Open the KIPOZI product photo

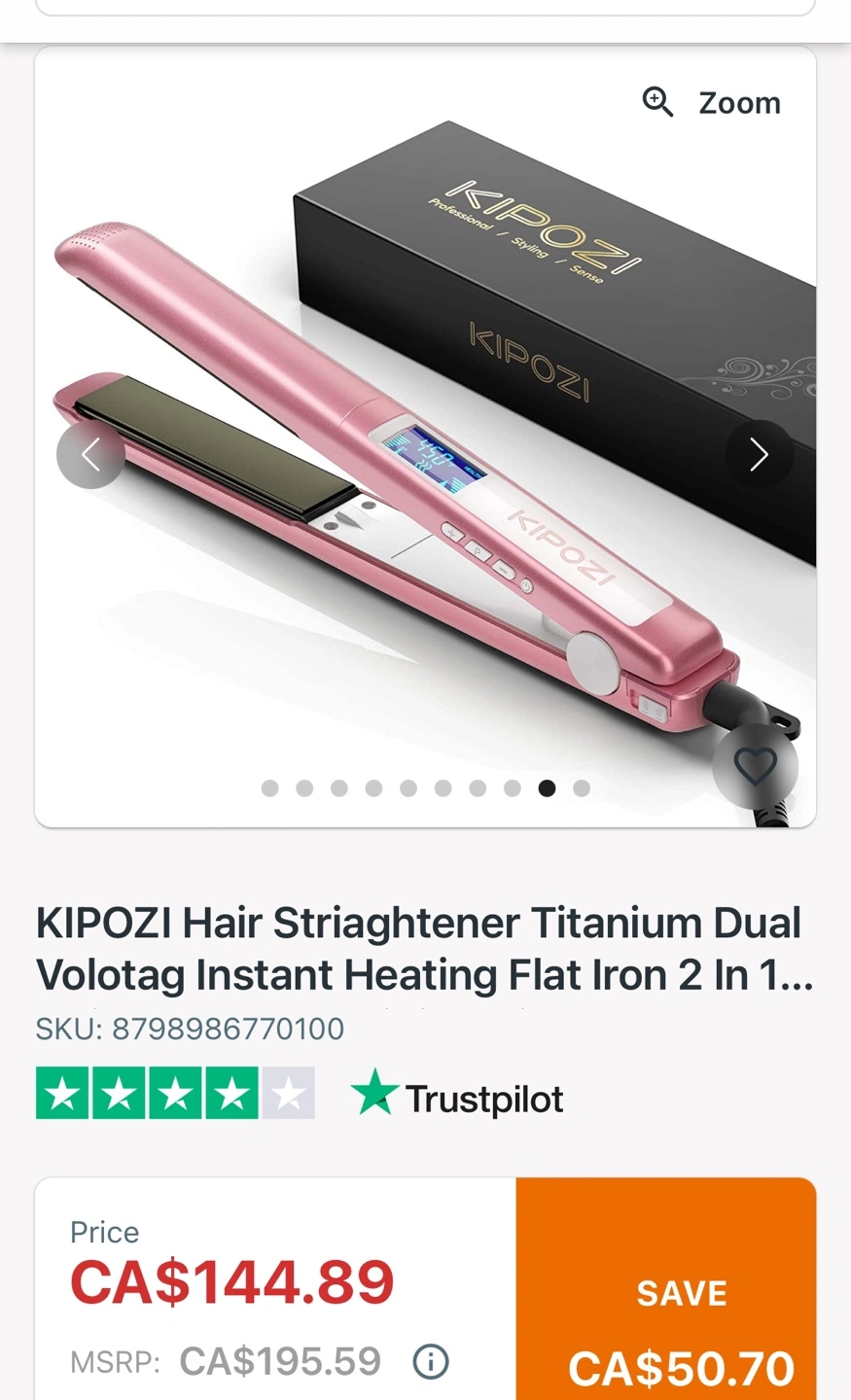[425, 437]
